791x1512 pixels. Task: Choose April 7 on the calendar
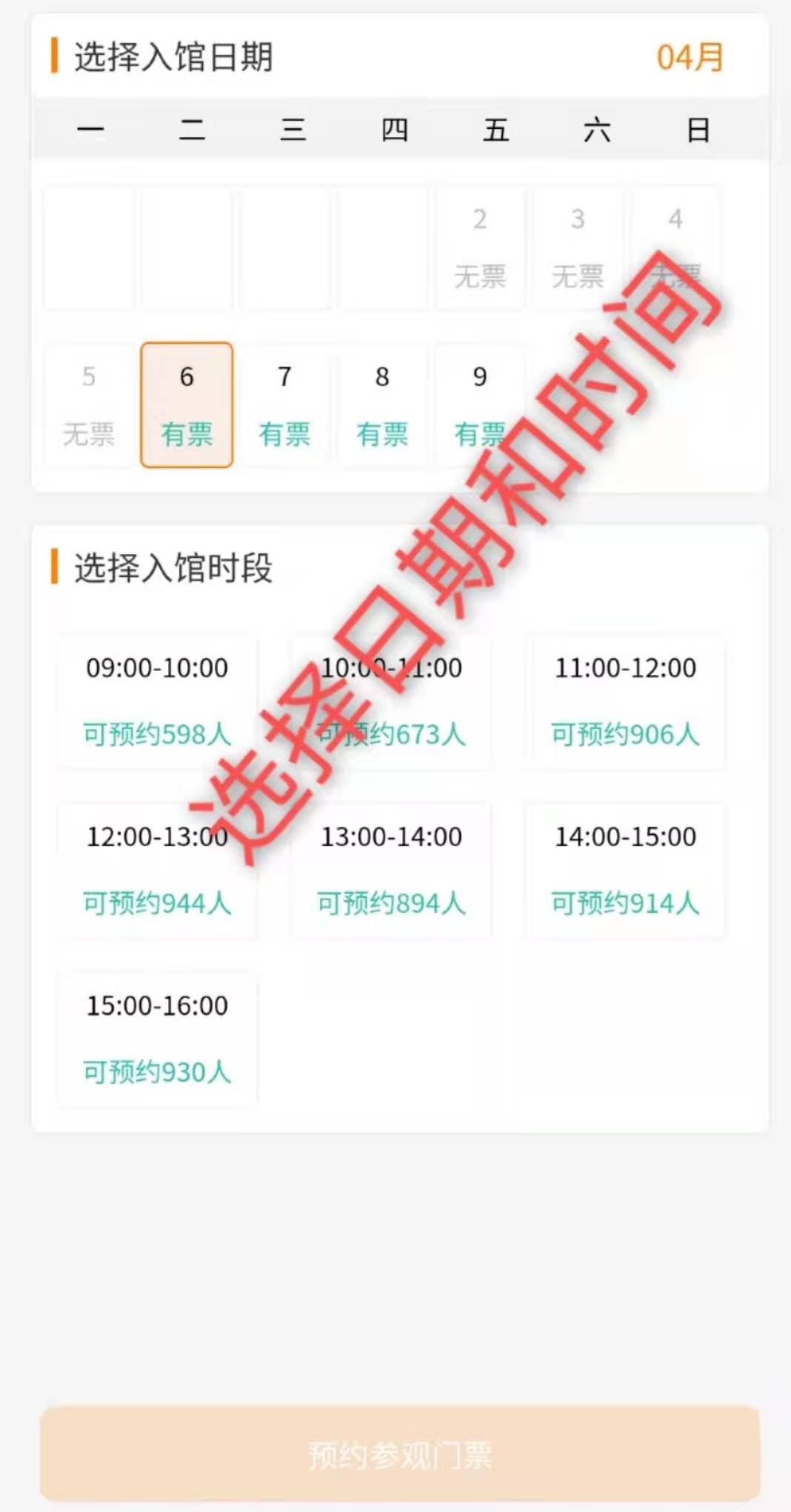[284, 404]
